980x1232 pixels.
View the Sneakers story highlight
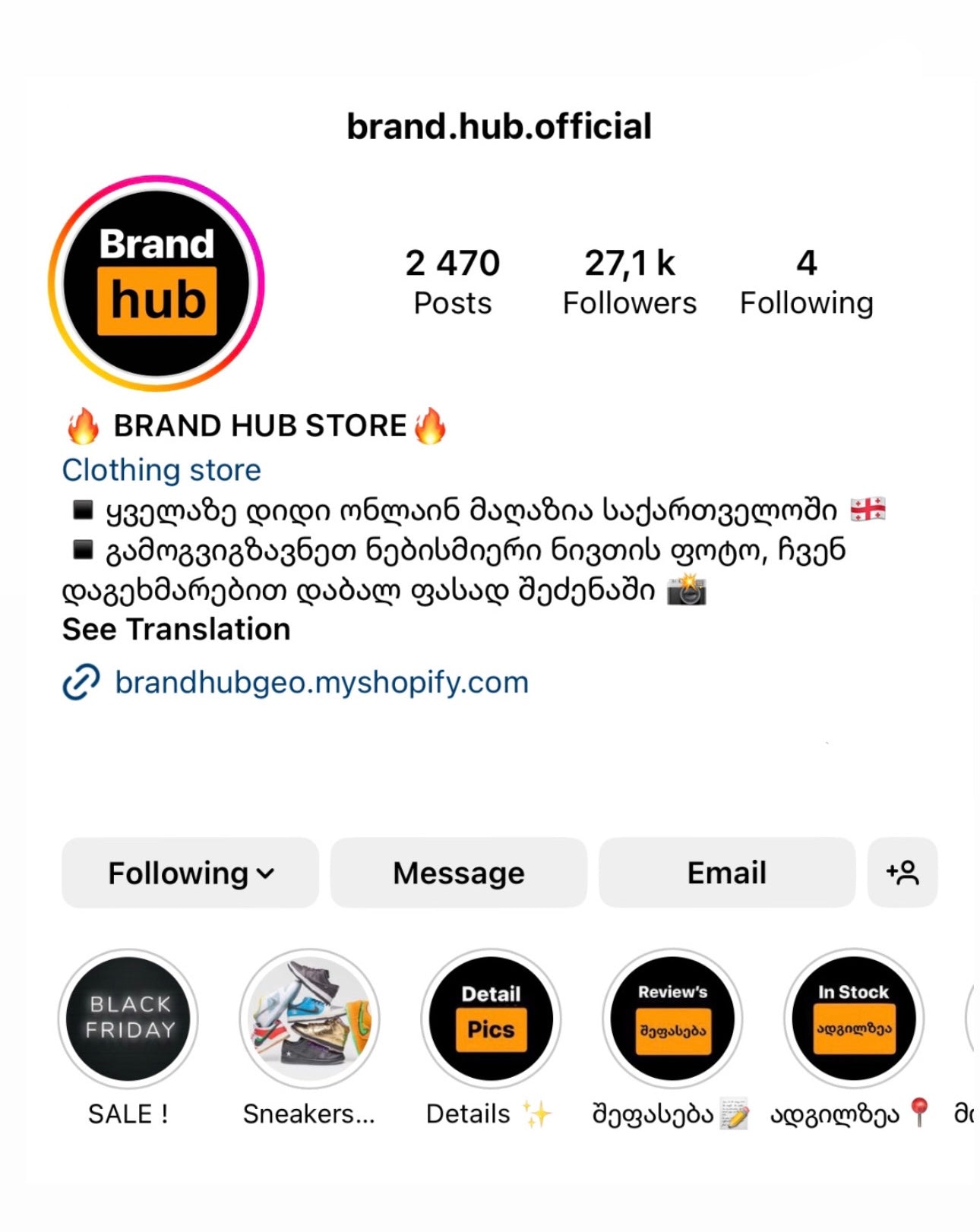pyautogui.click(x=309, y=1019)
